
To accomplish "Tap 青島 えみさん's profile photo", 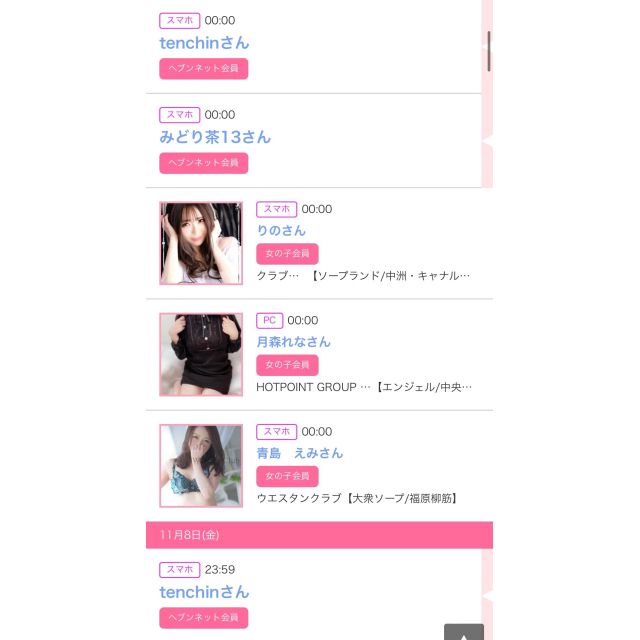I will tap(201, 465).
